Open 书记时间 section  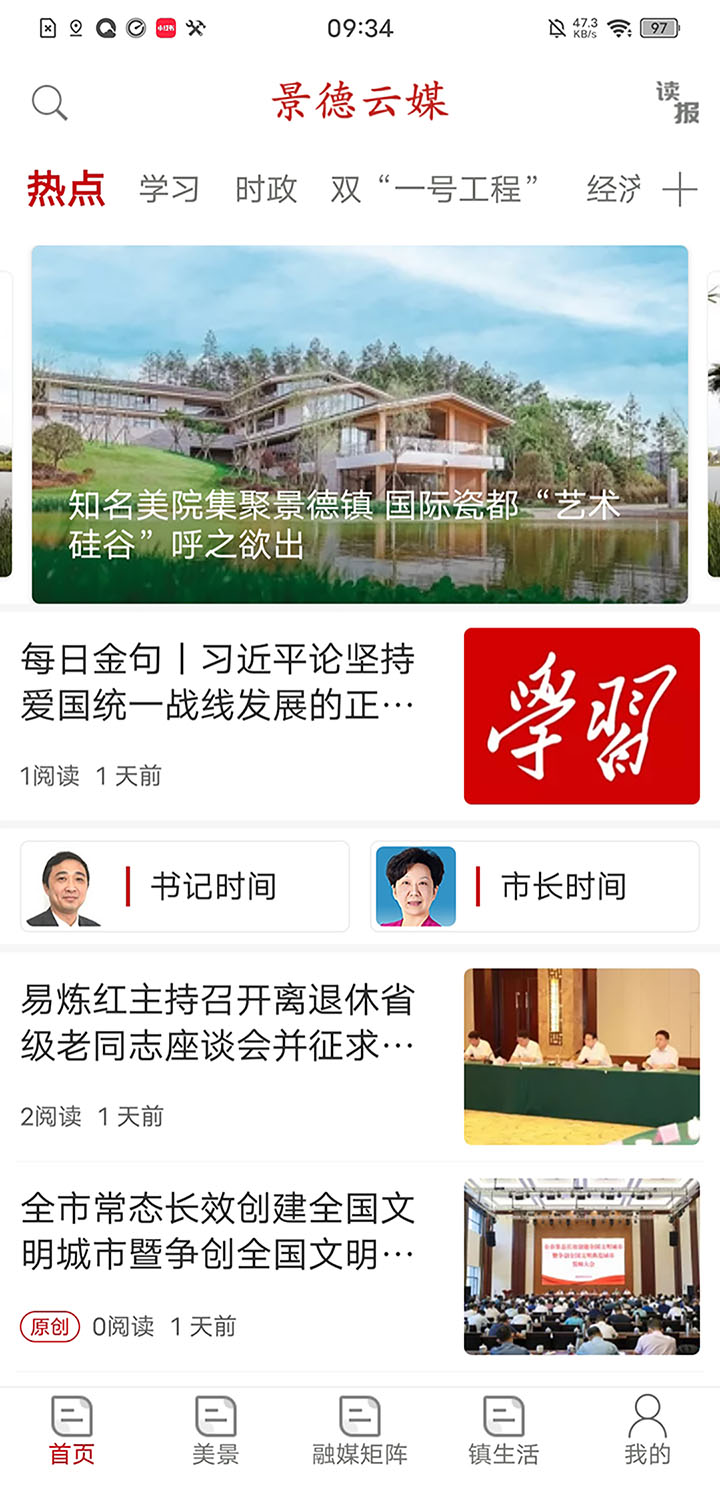[x=185, y=887]
